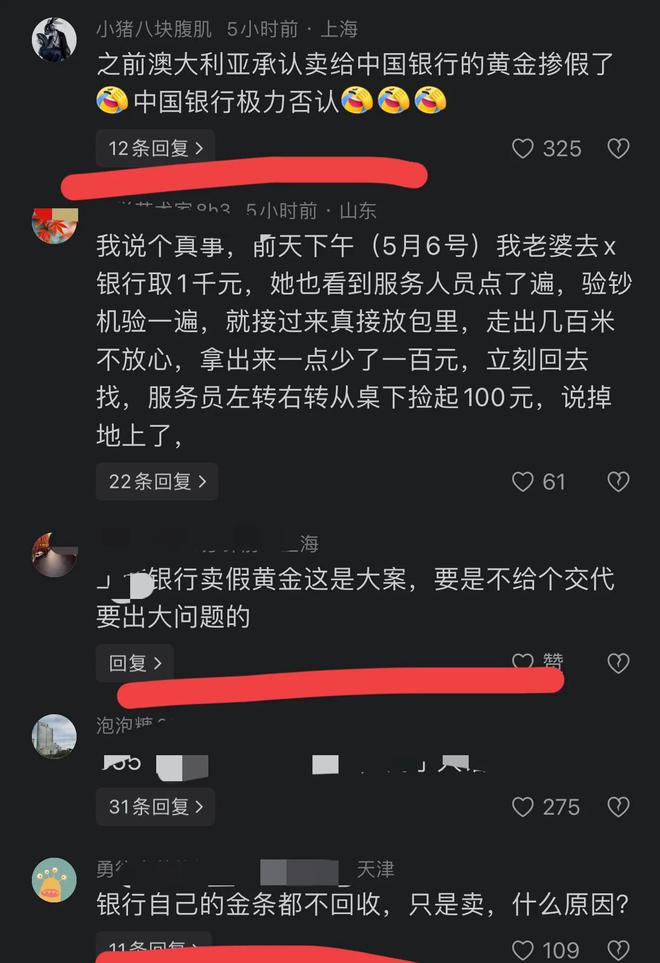This screenshot has width=660, height=963.
Task: Dislike the 银行卖假黄金这是大案 comment
Action: 619,662
